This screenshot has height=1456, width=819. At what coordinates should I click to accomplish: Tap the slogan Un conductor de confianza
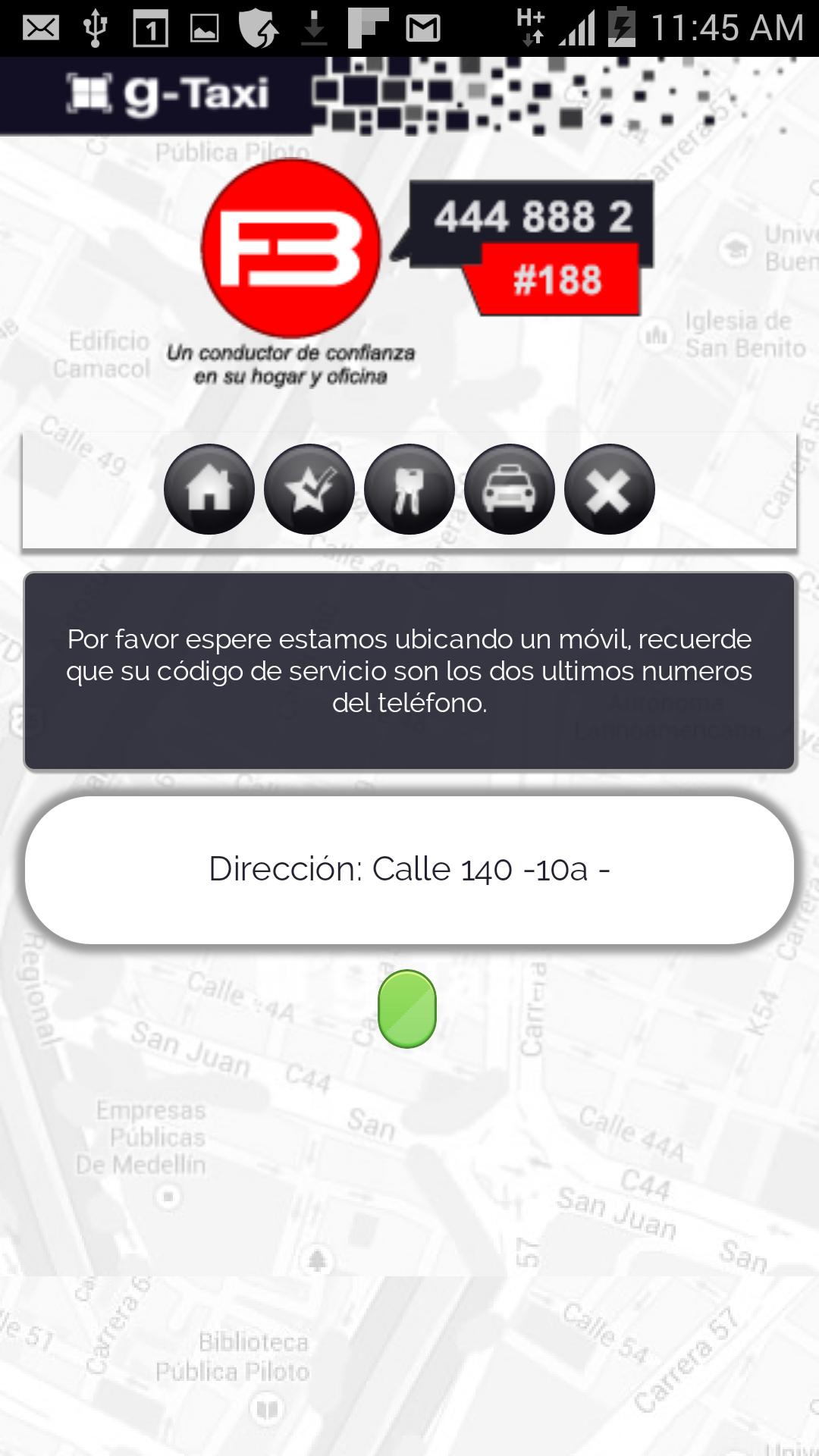point(290,364)
